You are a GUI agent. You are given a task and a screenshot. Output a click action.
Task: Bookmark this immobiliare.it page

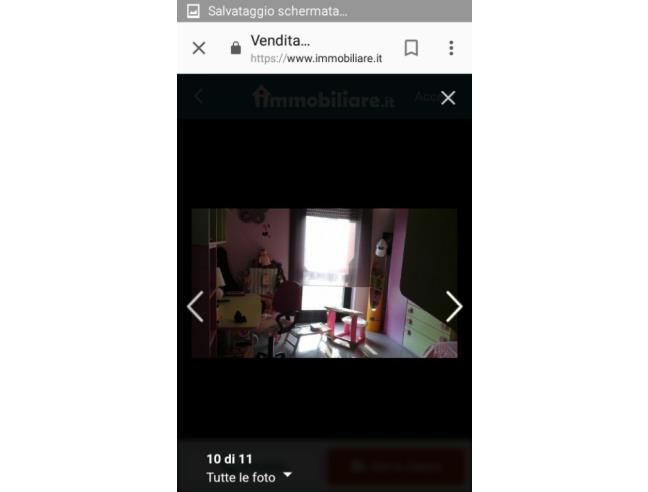tap(411, 48)
